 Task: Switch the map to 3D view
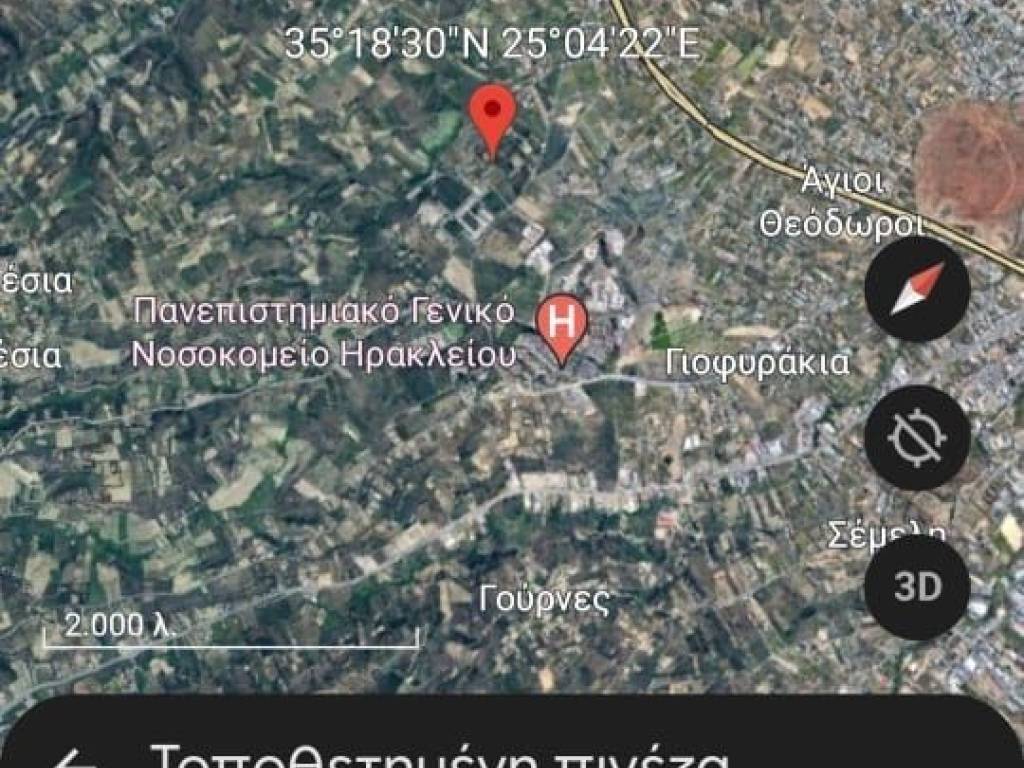coord(917,587)
